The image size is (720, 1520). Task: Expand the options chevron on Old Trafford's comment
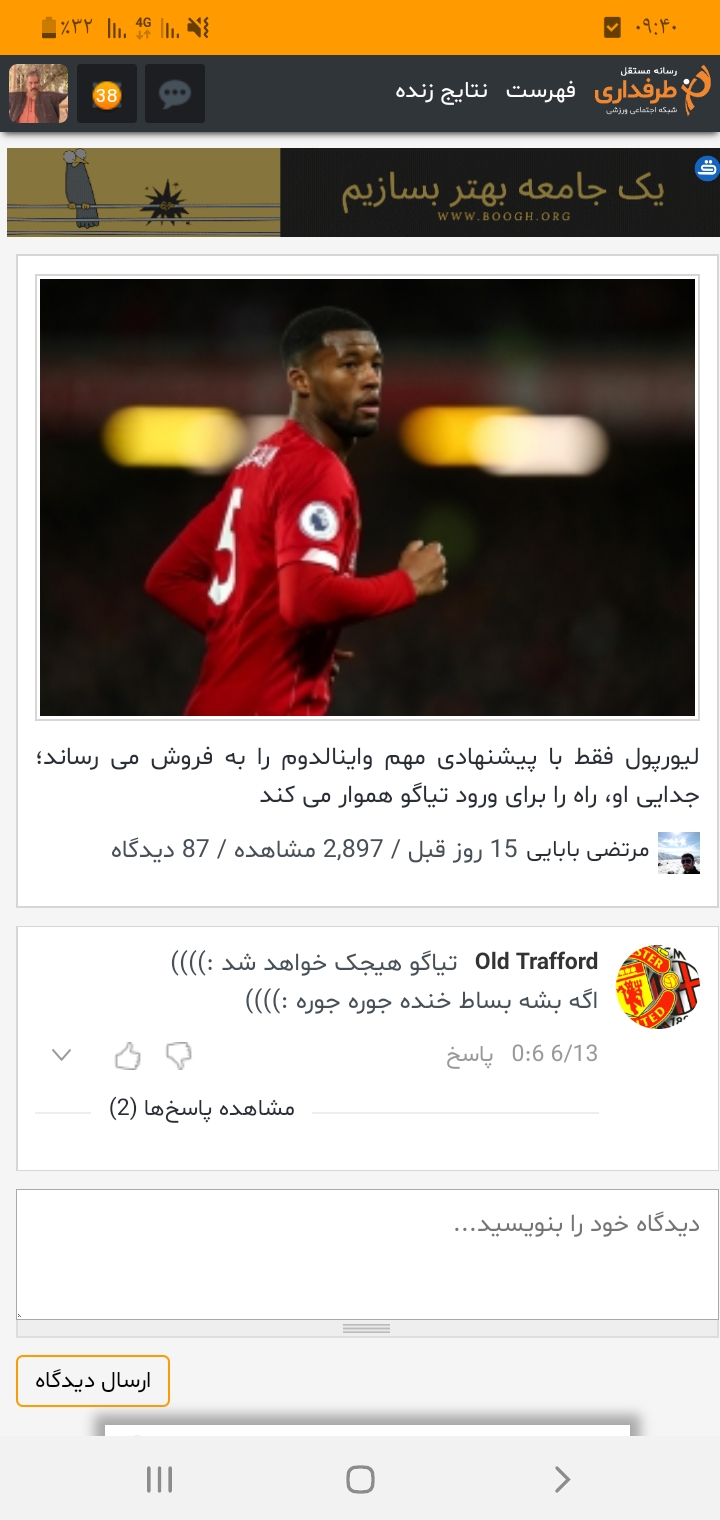(x=62, y=1055)
